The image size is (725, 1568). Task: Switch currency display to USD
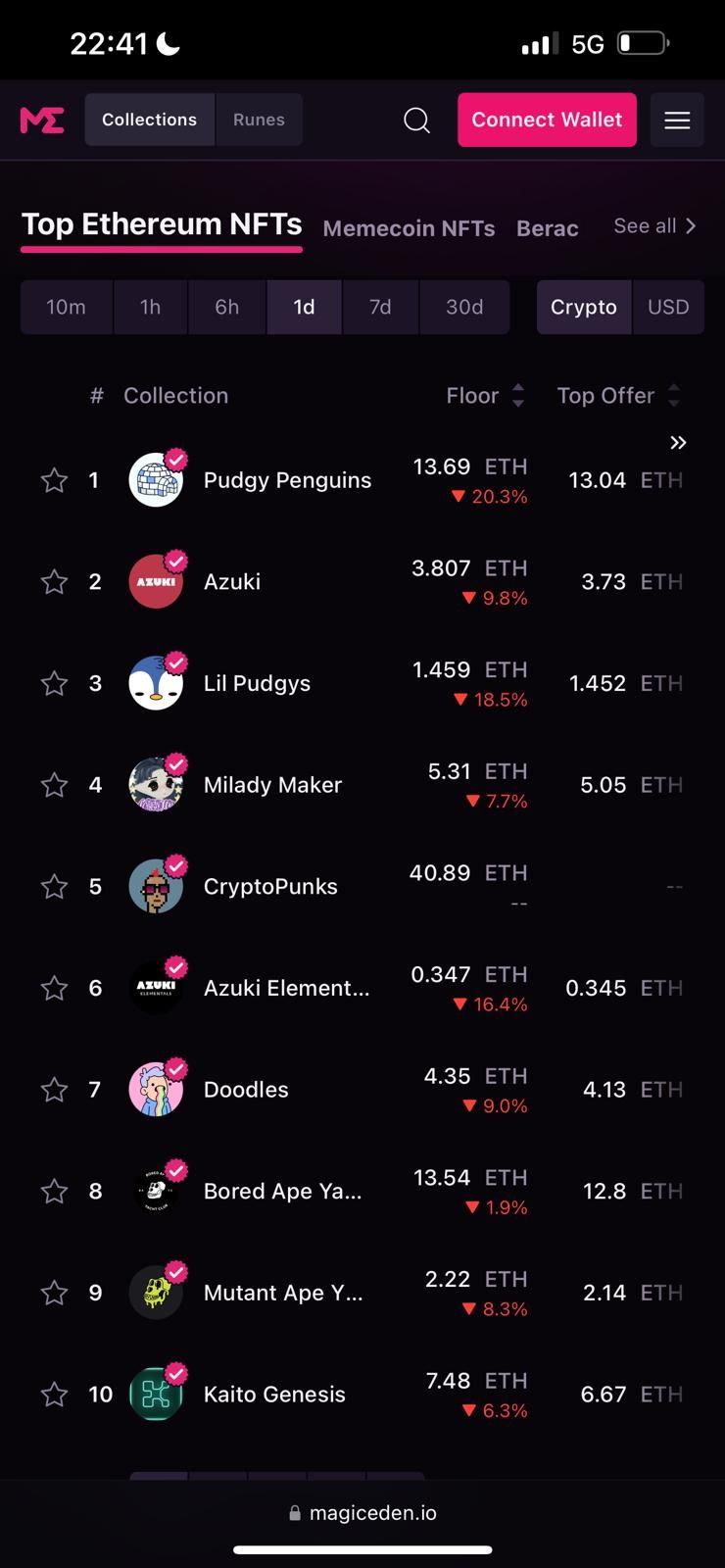coord(668,307)
